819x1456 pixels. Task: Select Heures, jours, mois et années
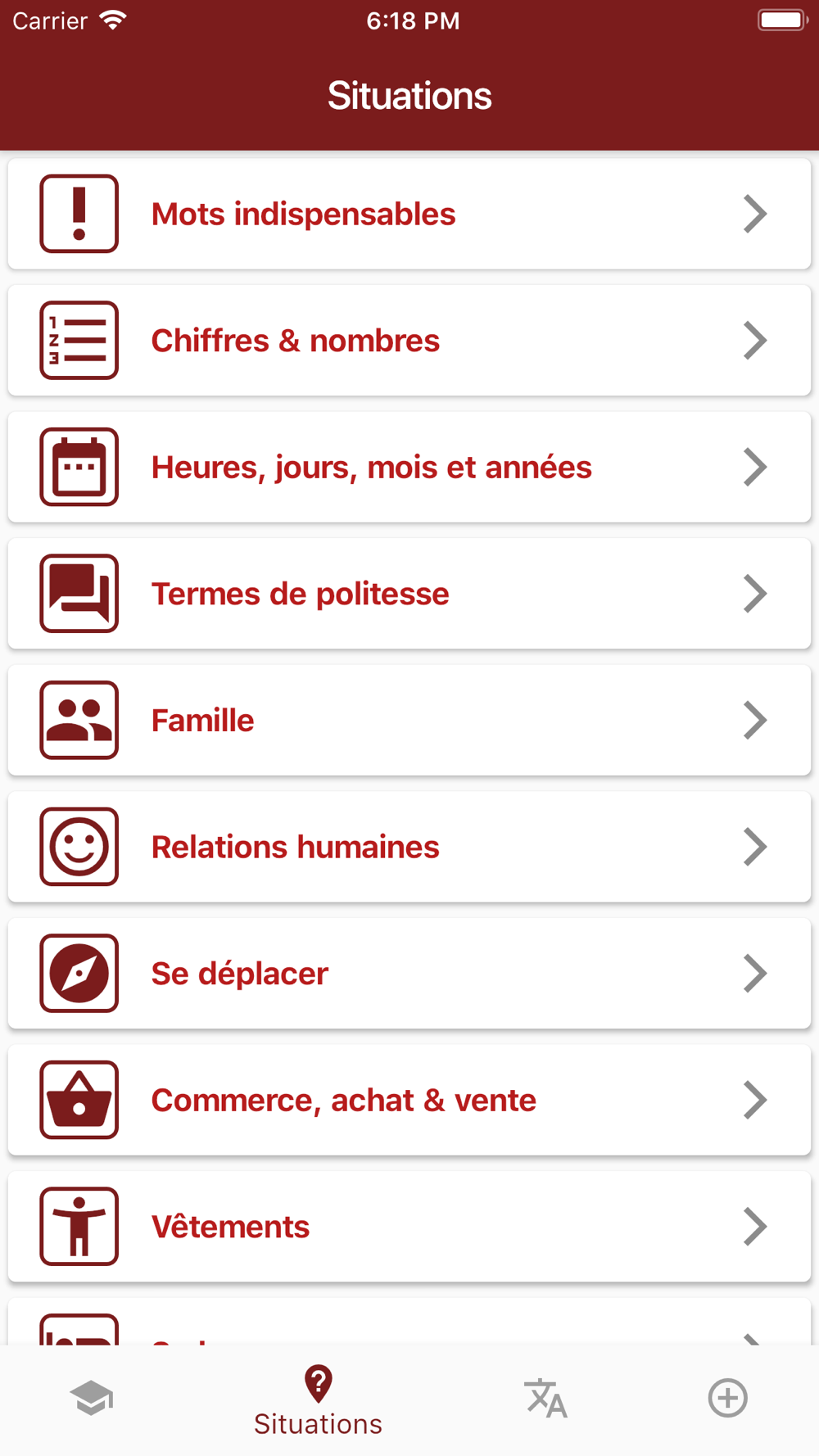tap(409, 467)
